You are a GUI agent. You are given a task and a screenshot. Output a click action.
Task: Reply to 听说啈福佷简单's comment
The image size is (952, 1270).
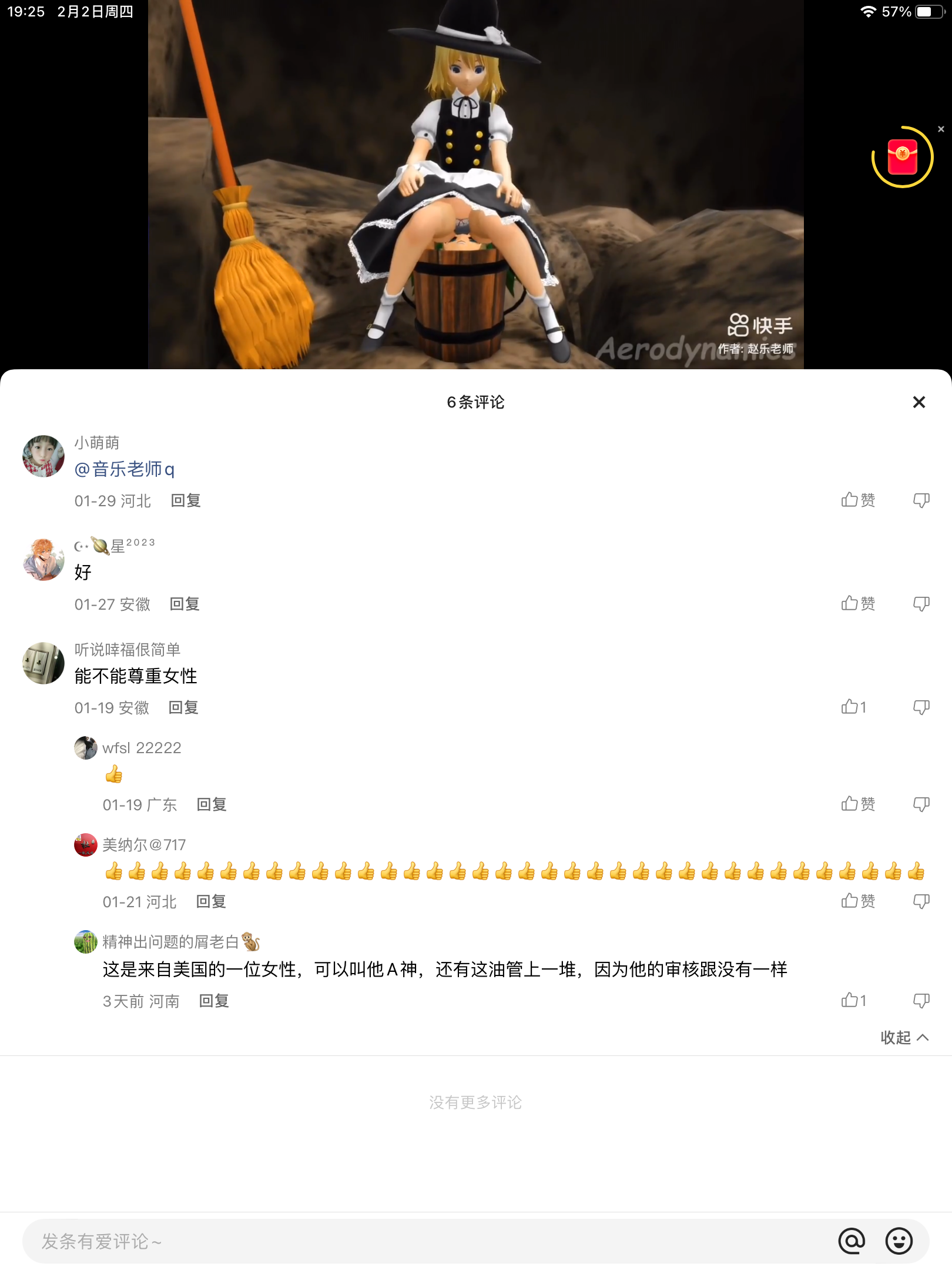[x=183, y=708]
